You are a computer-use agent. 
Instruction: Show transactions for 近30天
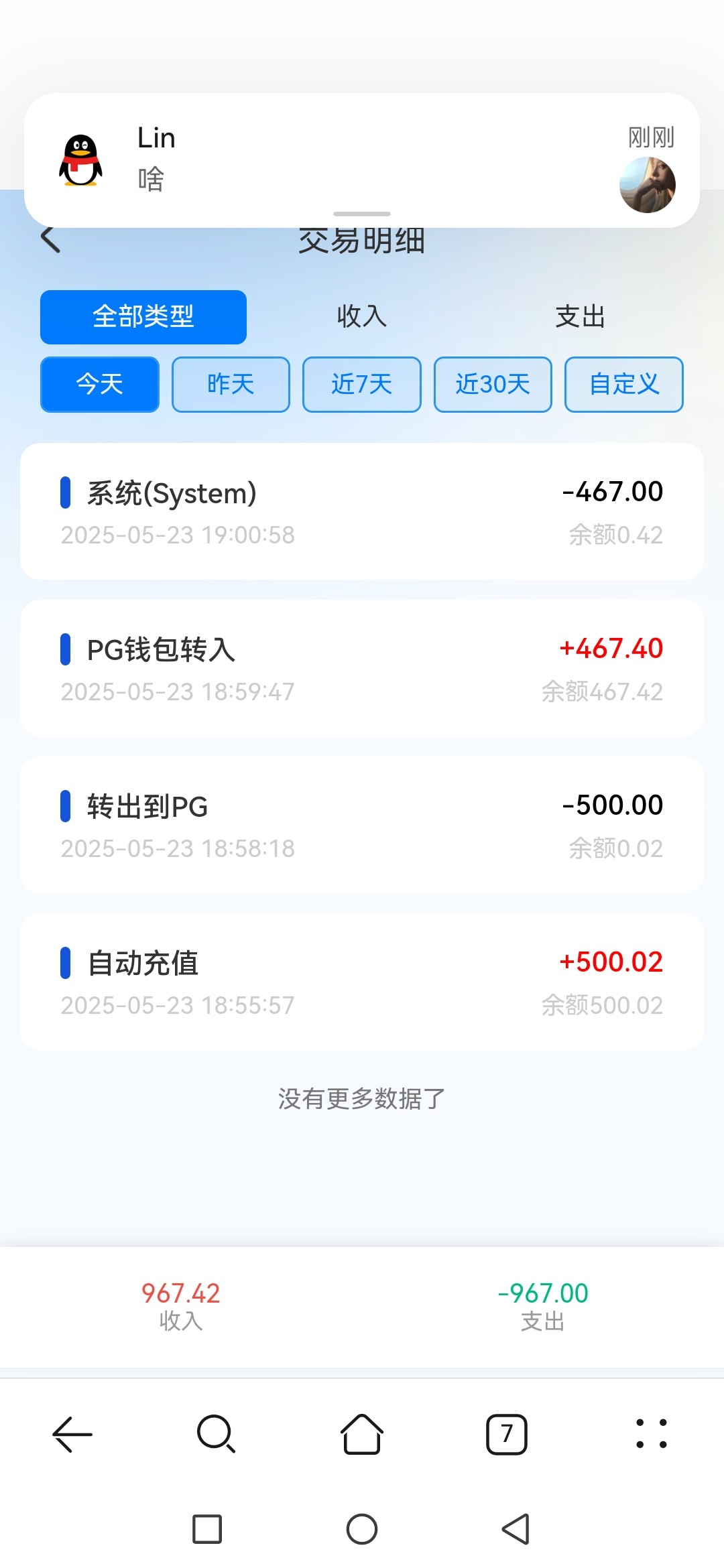(493, 385)
